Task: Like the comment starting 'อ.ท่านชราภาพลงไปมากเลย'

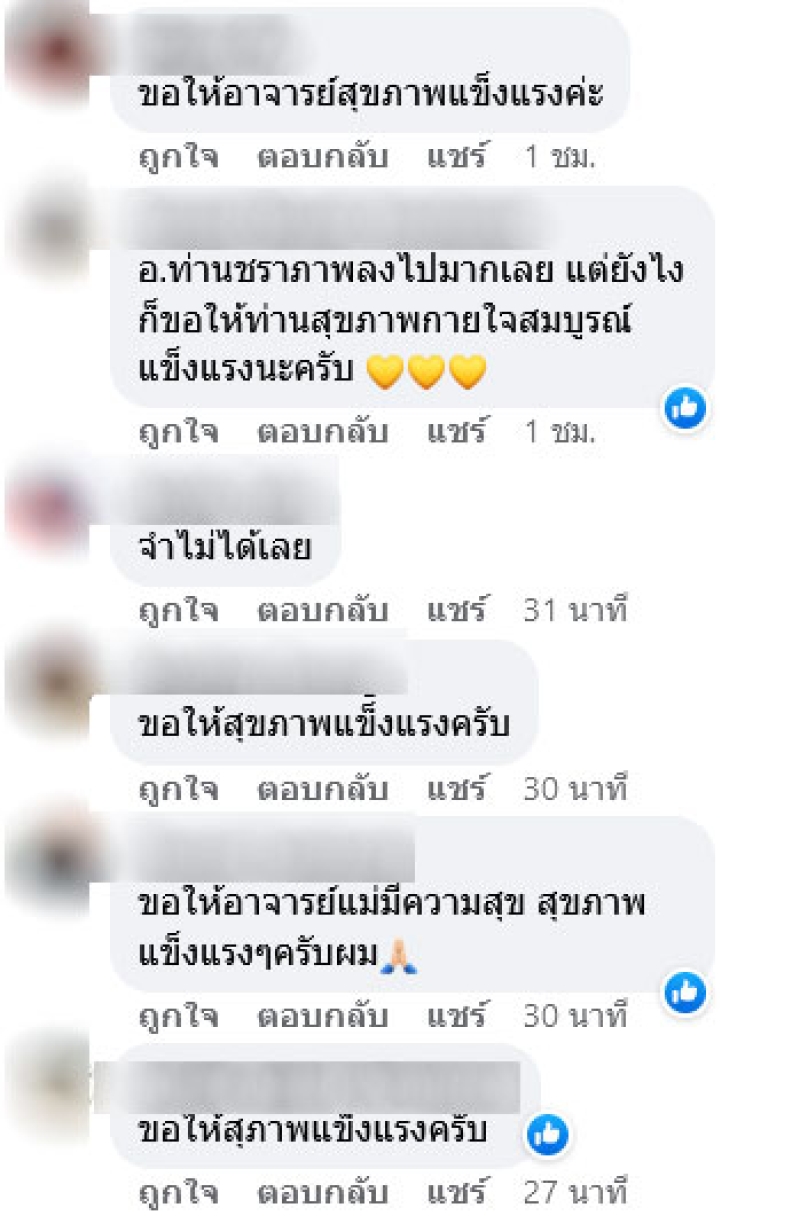Action: point(178,432)
